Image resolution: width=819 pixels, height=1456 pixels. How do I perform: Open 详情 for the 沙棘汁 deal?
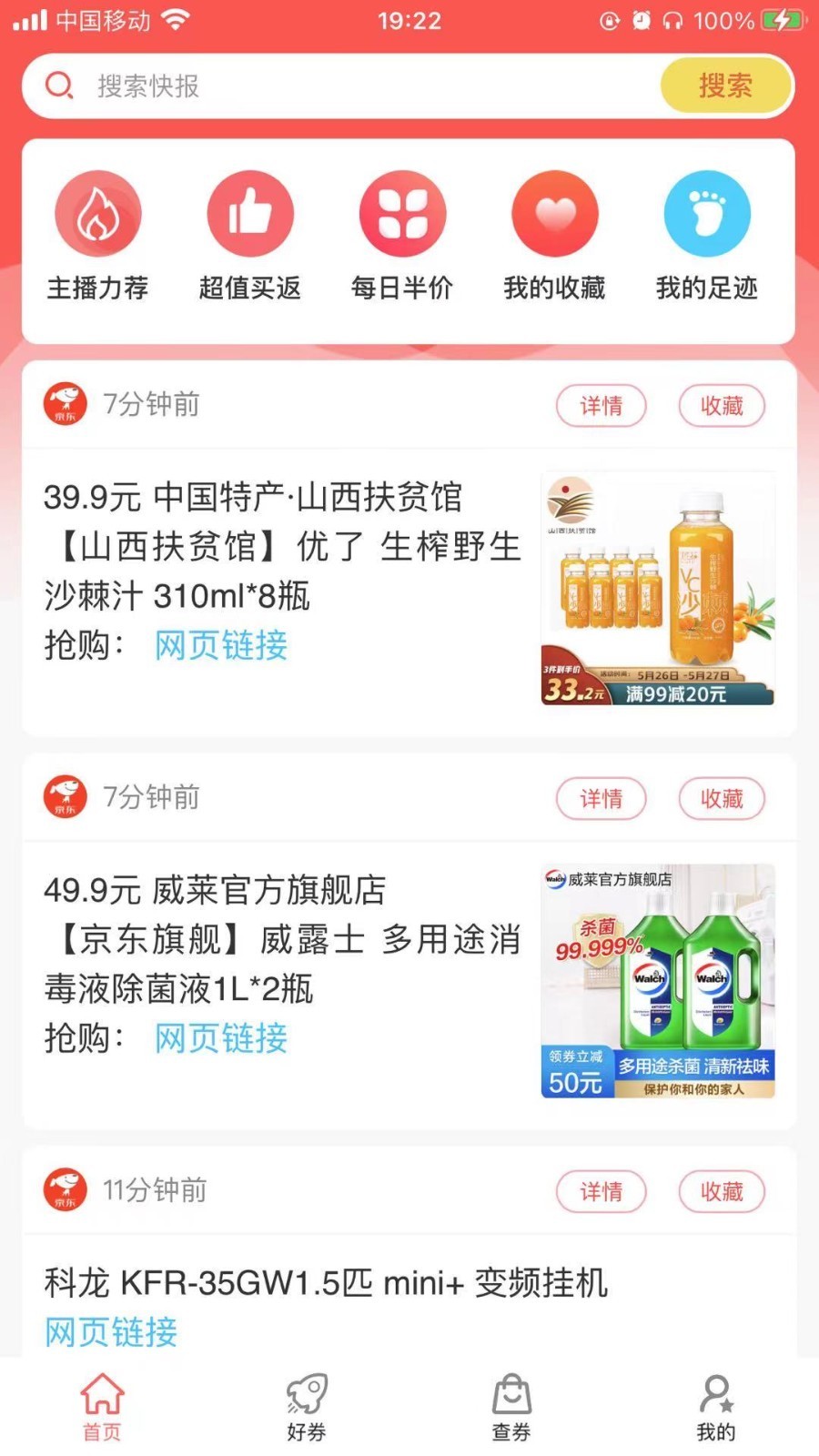pyautogui.click(x=602, y=406)
